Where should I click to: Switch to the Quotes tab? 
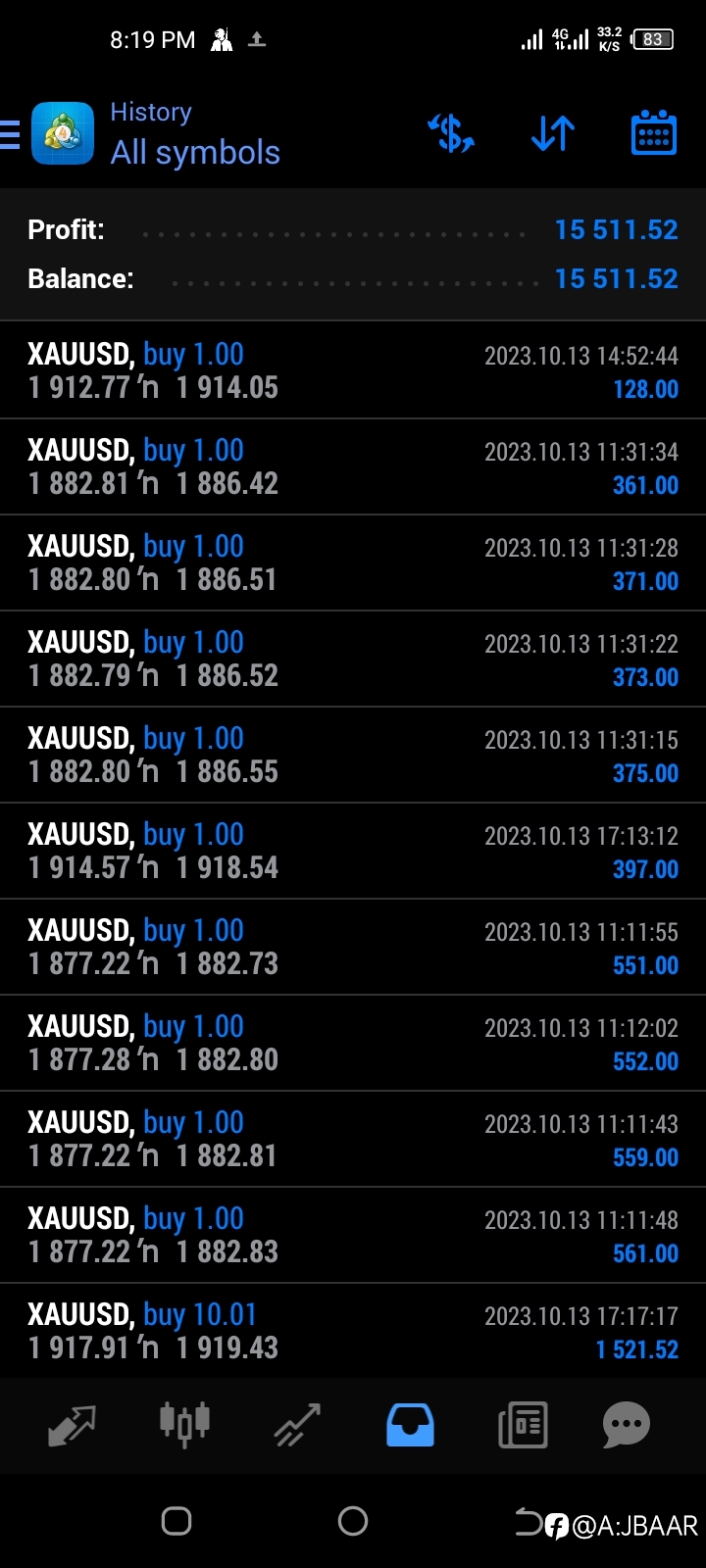coord(72,1425)
